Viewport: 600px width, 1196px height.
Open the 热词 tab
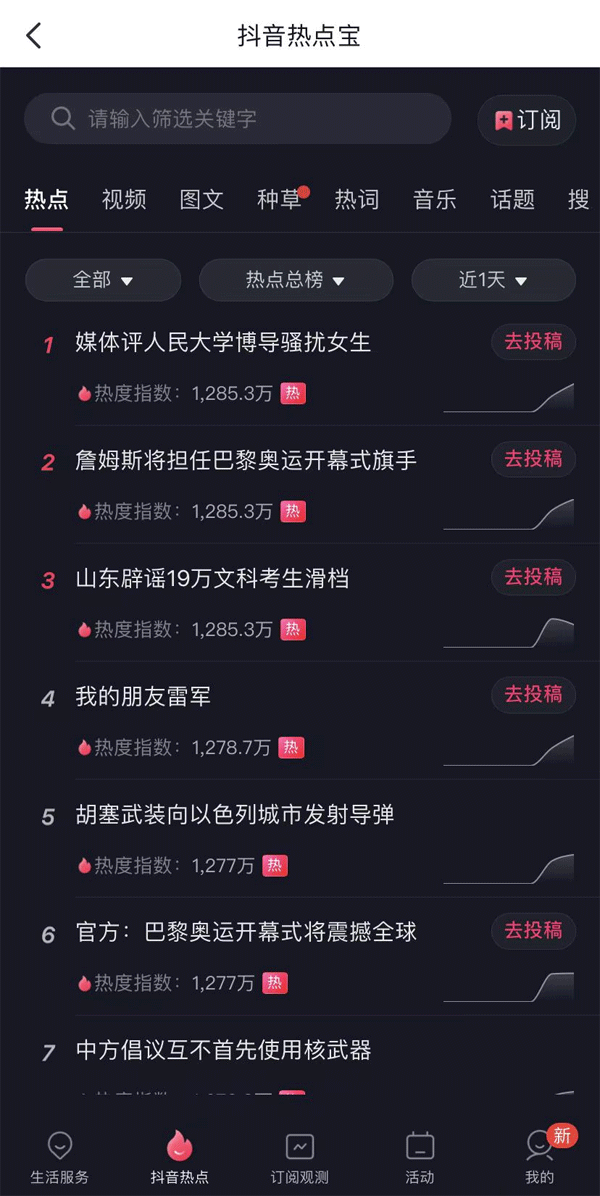click(357, 200)
